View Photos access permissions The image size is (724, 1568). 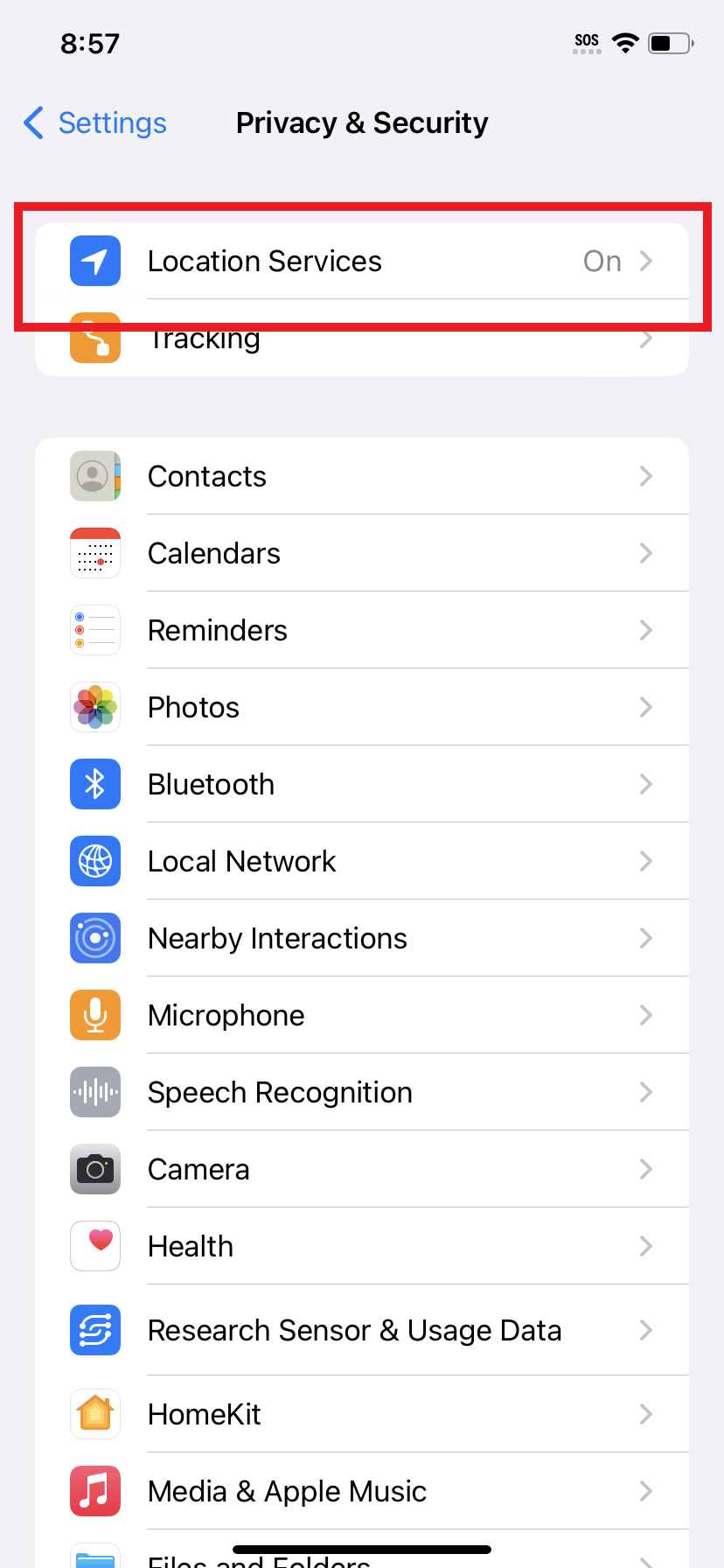click(x=362, y=707)
